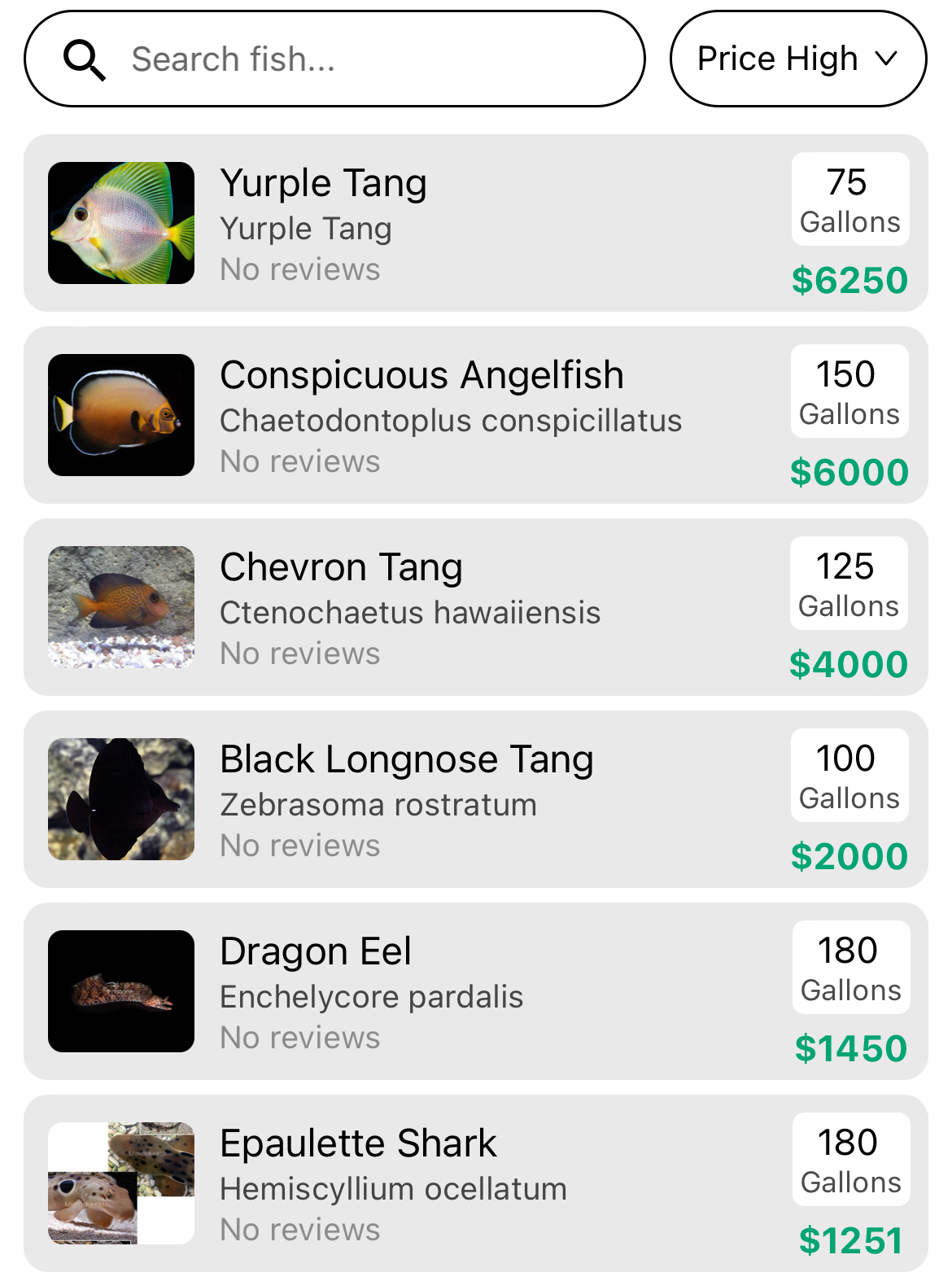Viewport: 952px width, 1281px height.
Task: Open the Yurple Tang listing
Action: point(475,223)
